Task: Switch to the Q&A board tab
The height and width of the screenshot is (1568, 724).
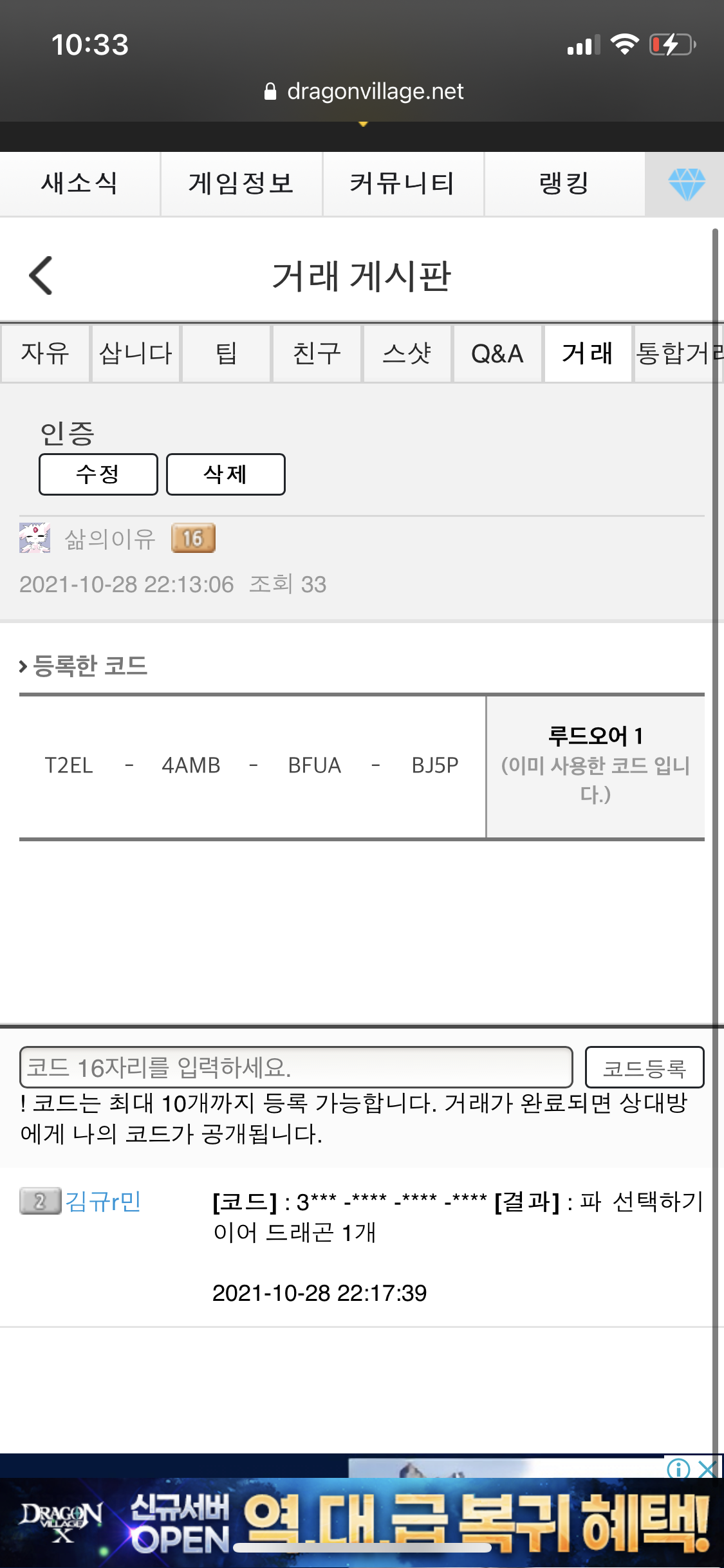Action: pyautogui.click(x=497, y=353)
